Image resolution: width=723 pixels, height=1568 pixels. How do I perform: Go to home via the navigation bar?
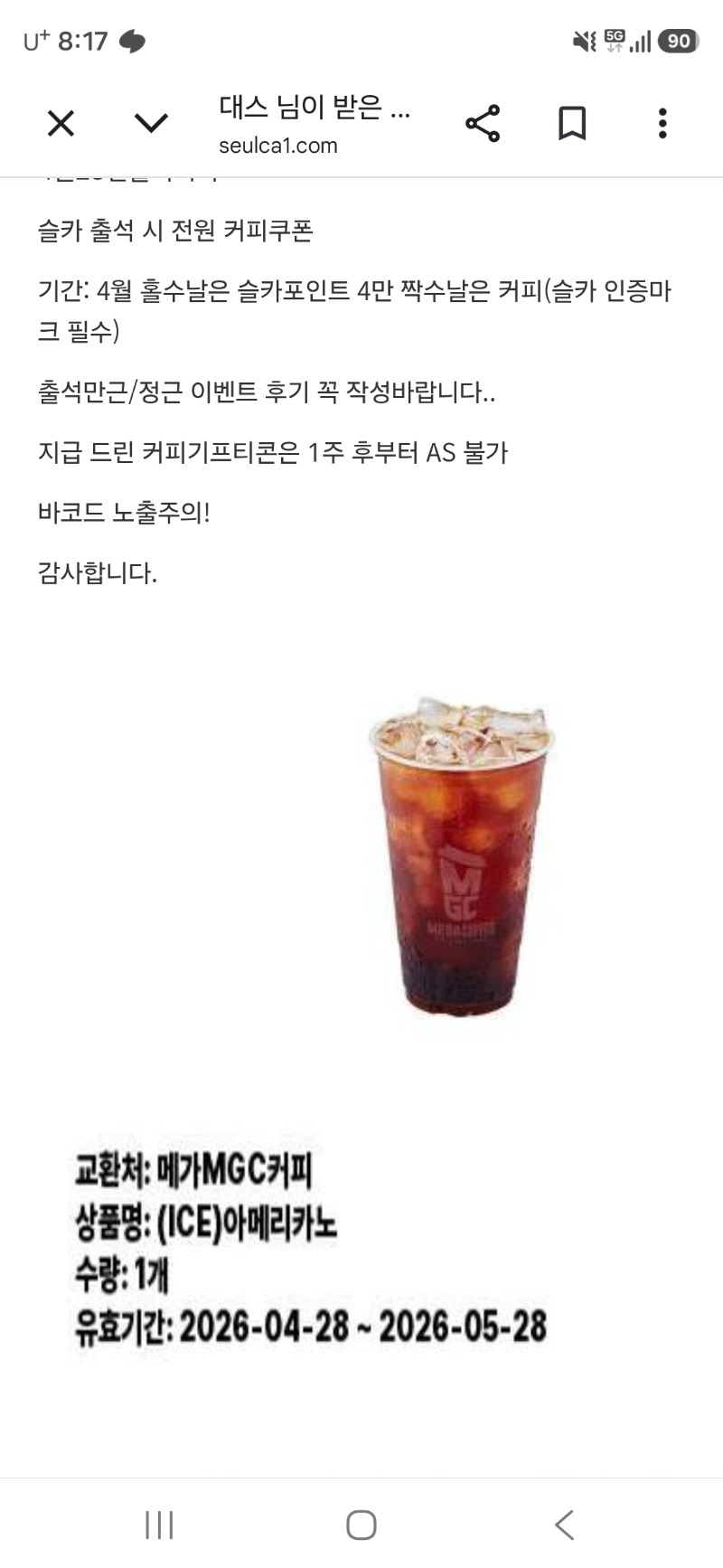[x=361, y=1525]
